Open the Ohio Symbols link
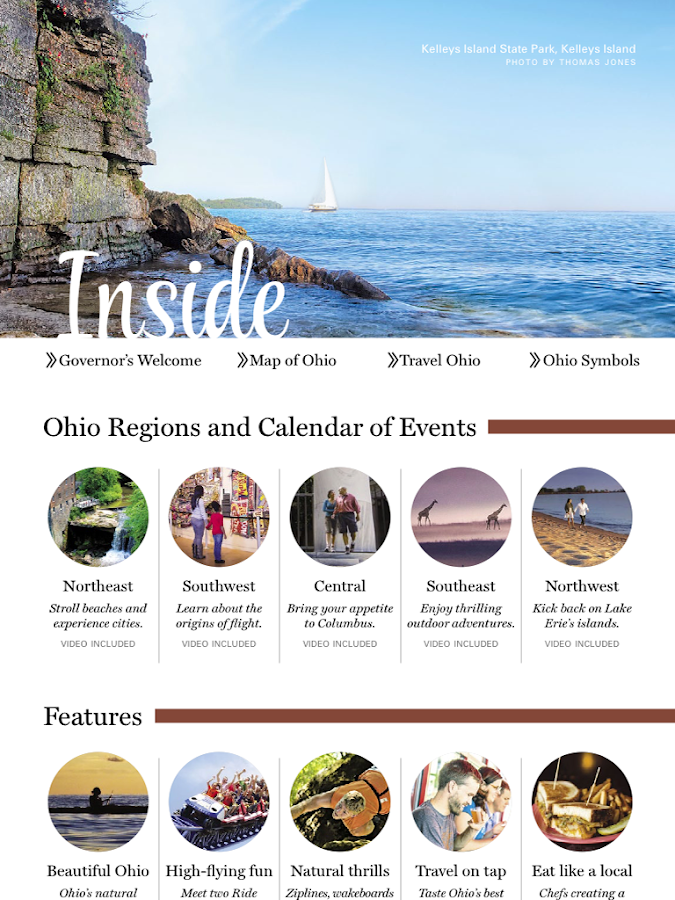 pos(585,361)
